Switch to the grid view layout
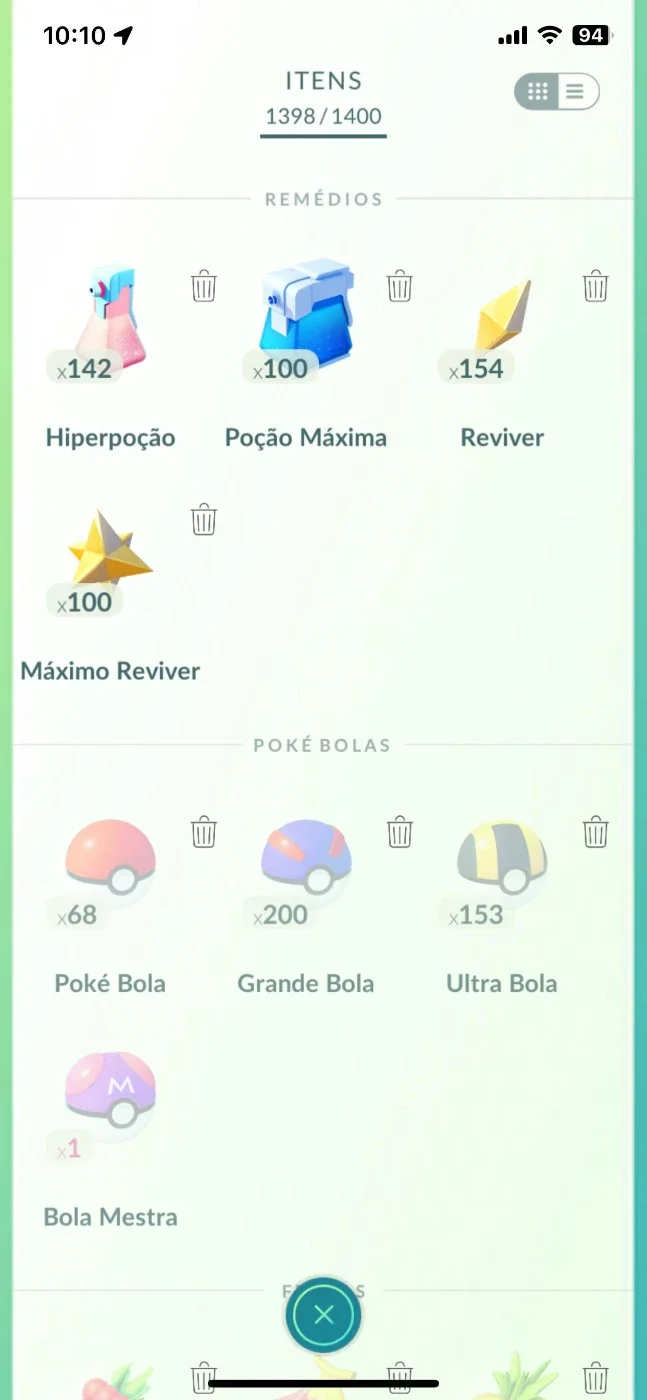 click(538, 92)
